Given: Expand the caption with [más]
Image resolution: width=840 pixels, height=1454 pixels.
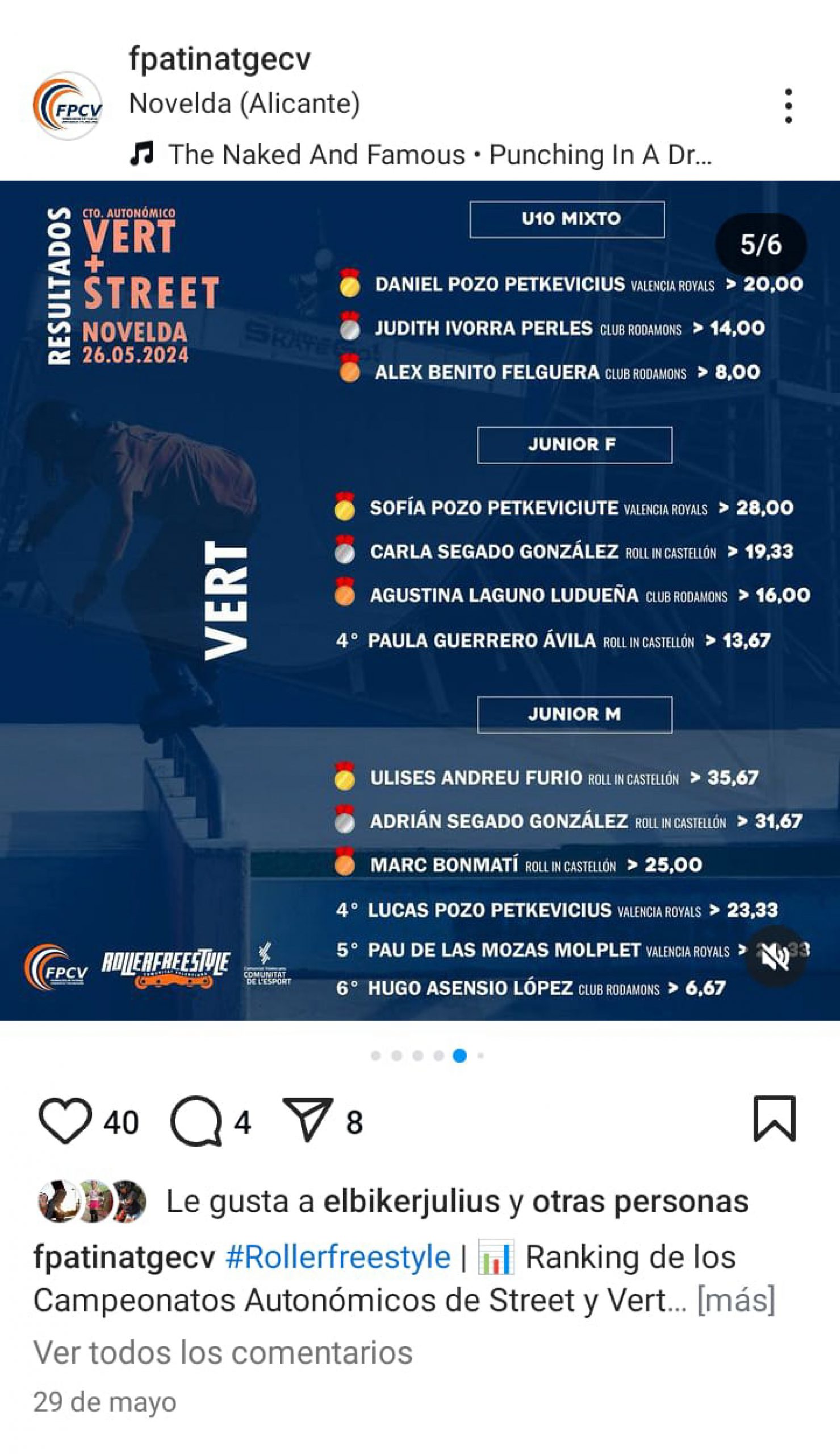Looking at the screenshot, I should 735,1301.
